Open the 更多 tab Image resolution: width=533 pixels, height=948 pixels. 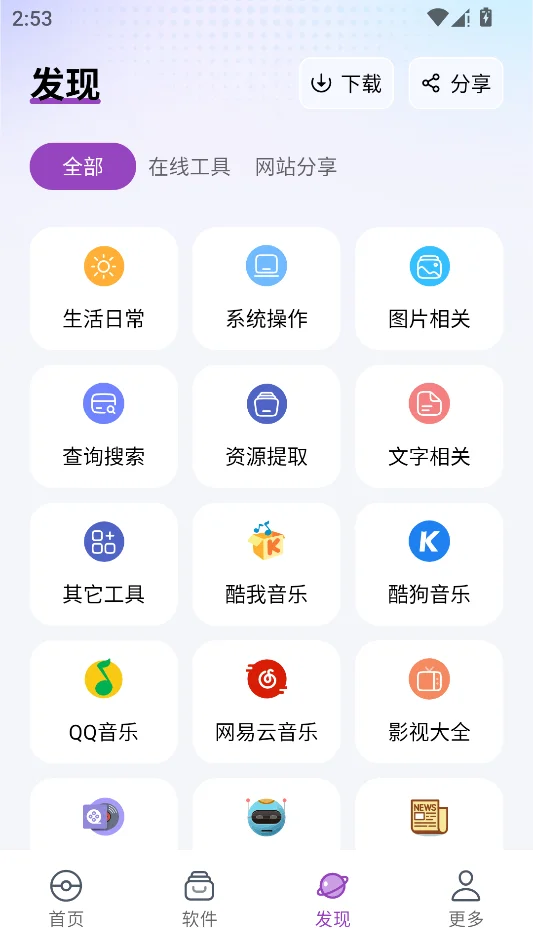(x=466, y=899)
